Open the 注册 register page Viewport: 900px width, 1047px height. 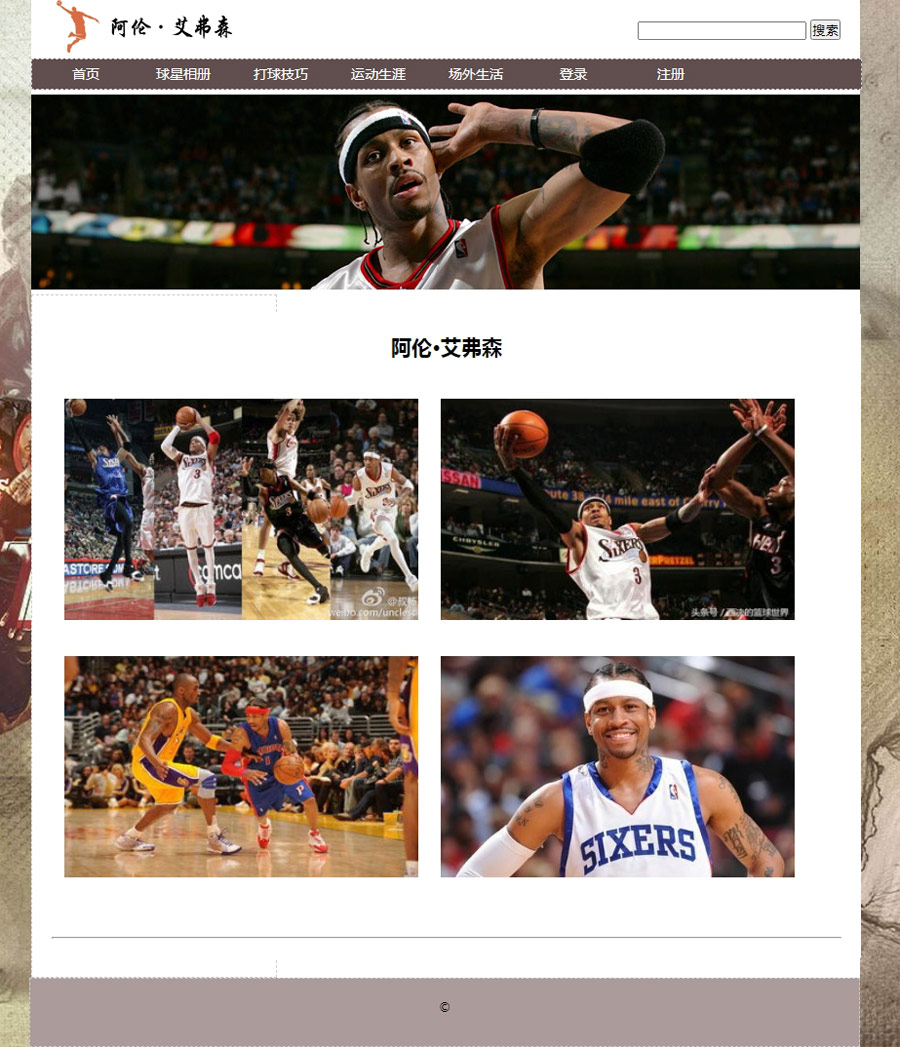pos(670,74)
